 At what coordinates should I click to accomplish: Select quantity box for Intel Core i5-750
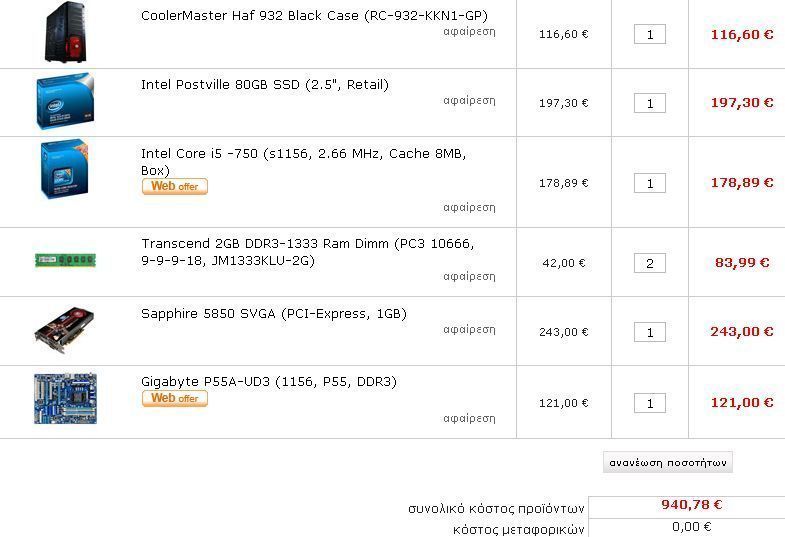click(x=650, y=184)
